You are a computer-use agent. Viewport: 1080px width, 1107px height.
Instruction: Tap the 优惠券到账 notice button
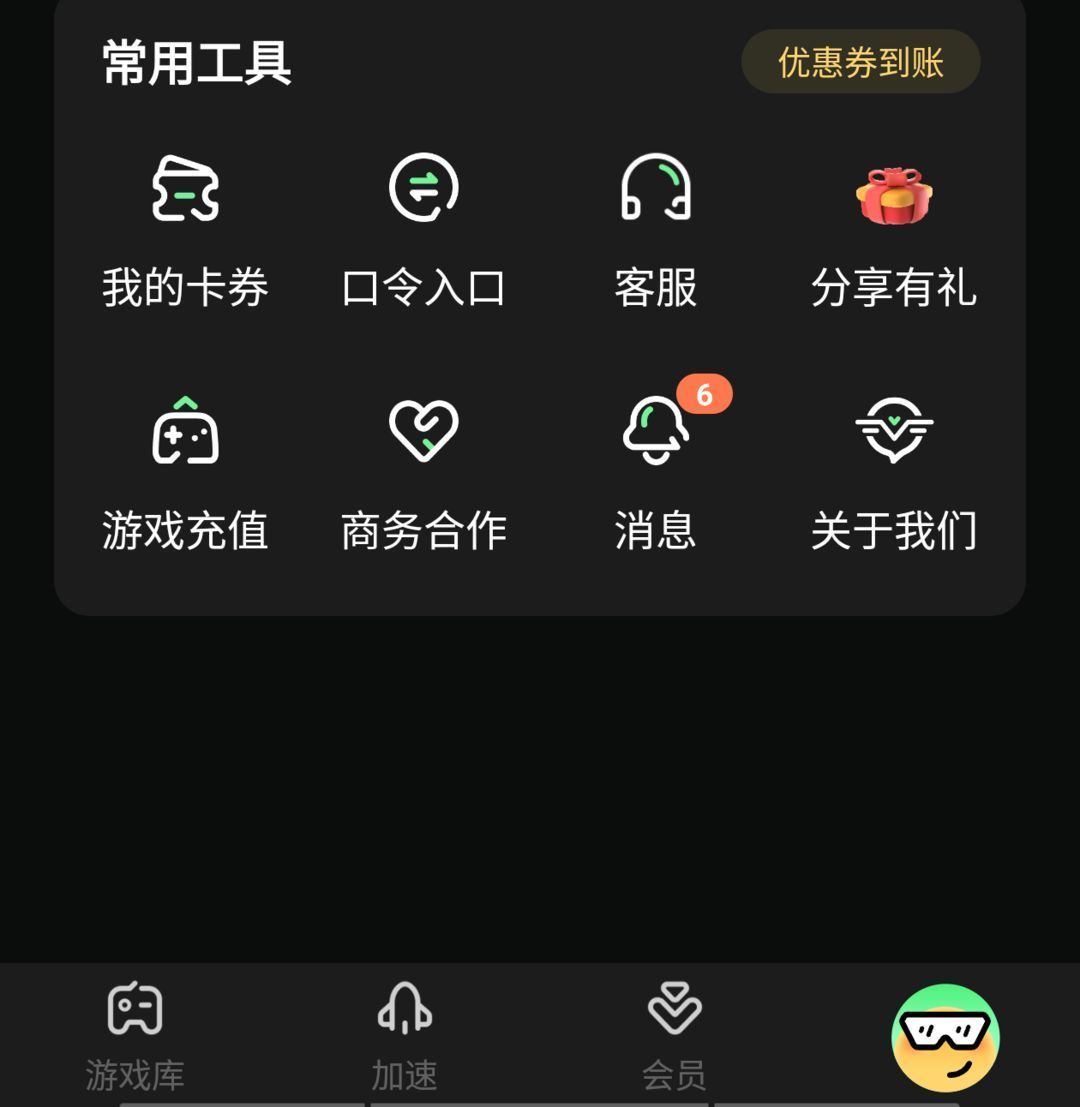click(x=860, y=62)
